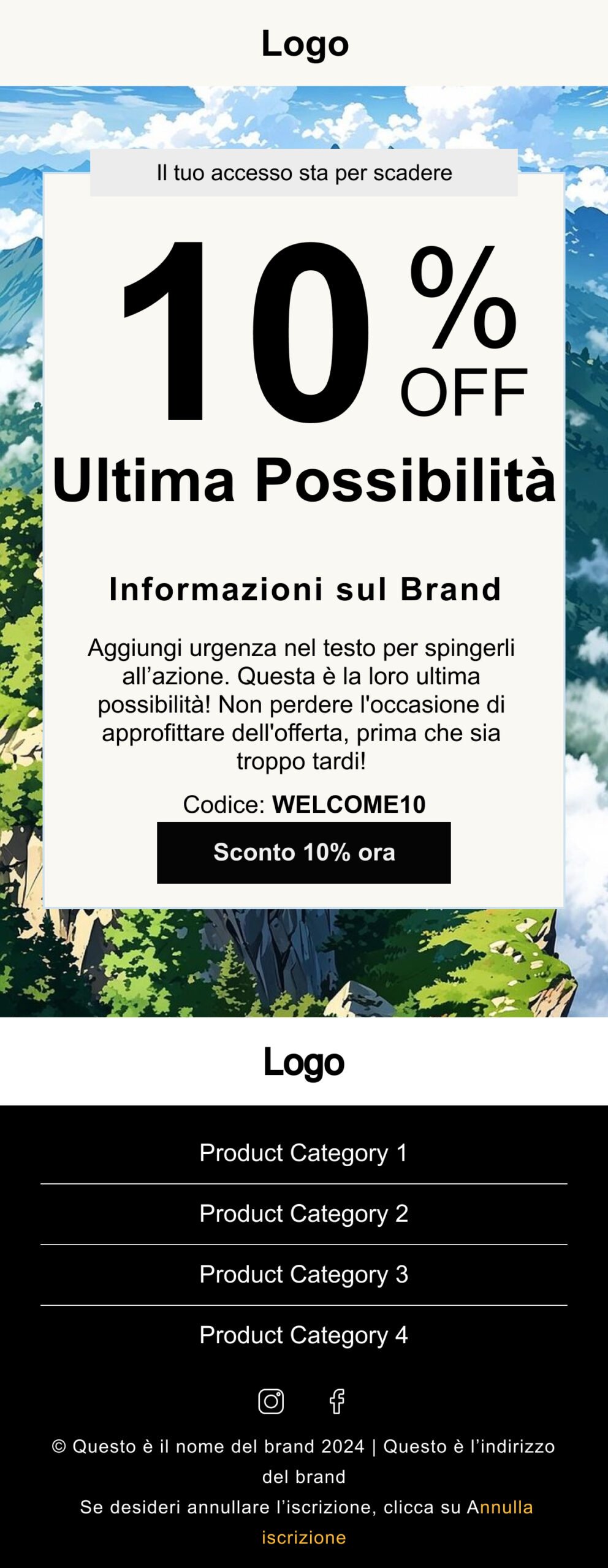Image resolution: width=608 pixels, height=1568 pixels.
Task: Open Product Category 1
Action: [303, 1153]
